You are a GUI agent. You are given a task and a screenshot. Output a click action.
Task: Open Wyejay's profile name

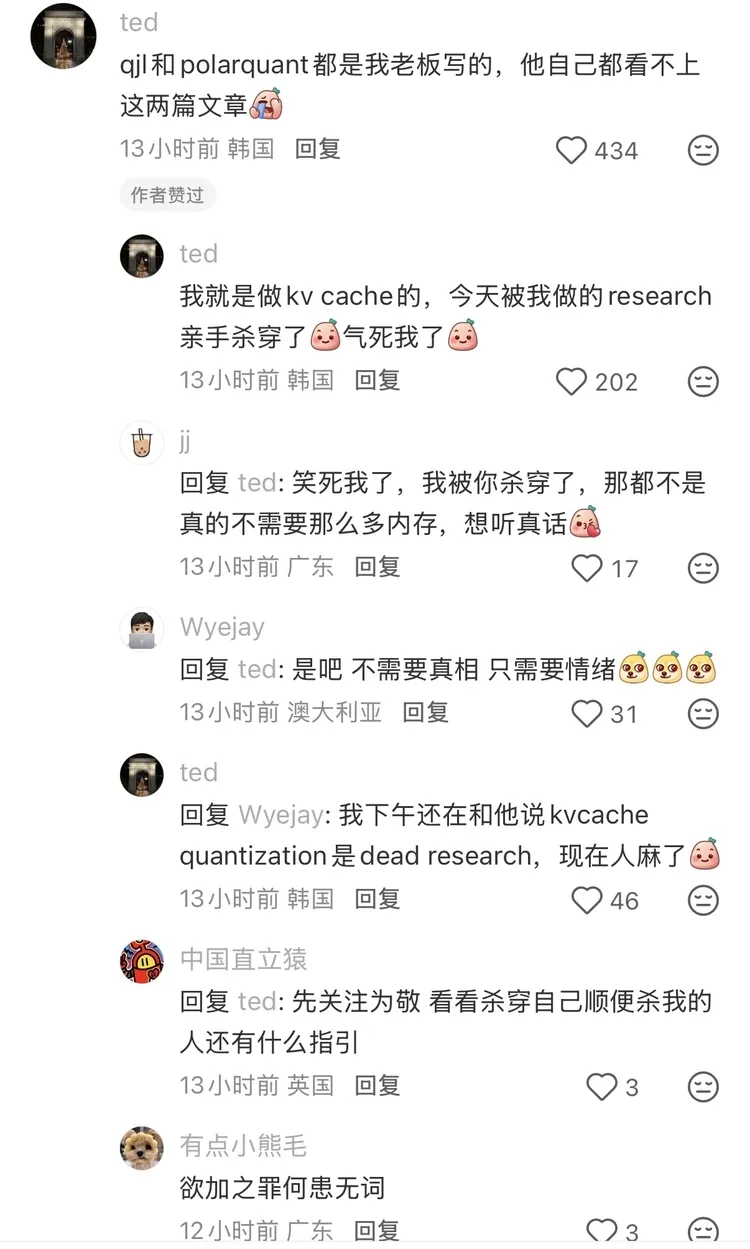pyautogui.click(x=222, y=627)
